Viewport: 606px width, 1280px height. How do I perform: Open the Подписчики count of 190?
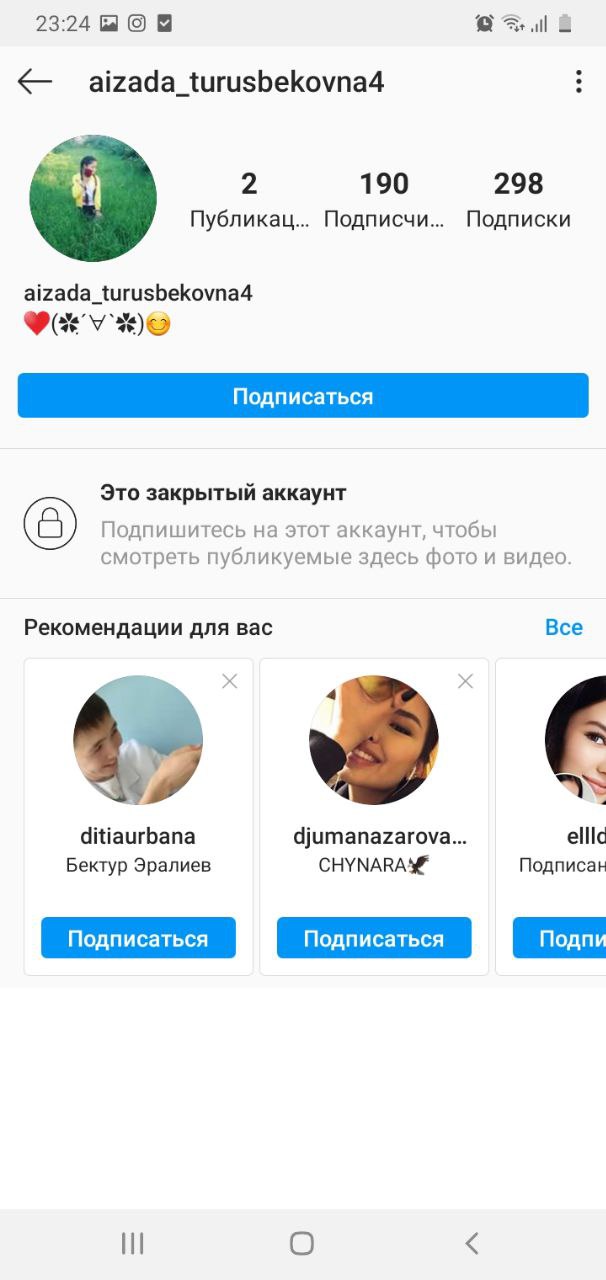(x=385, y=199)
